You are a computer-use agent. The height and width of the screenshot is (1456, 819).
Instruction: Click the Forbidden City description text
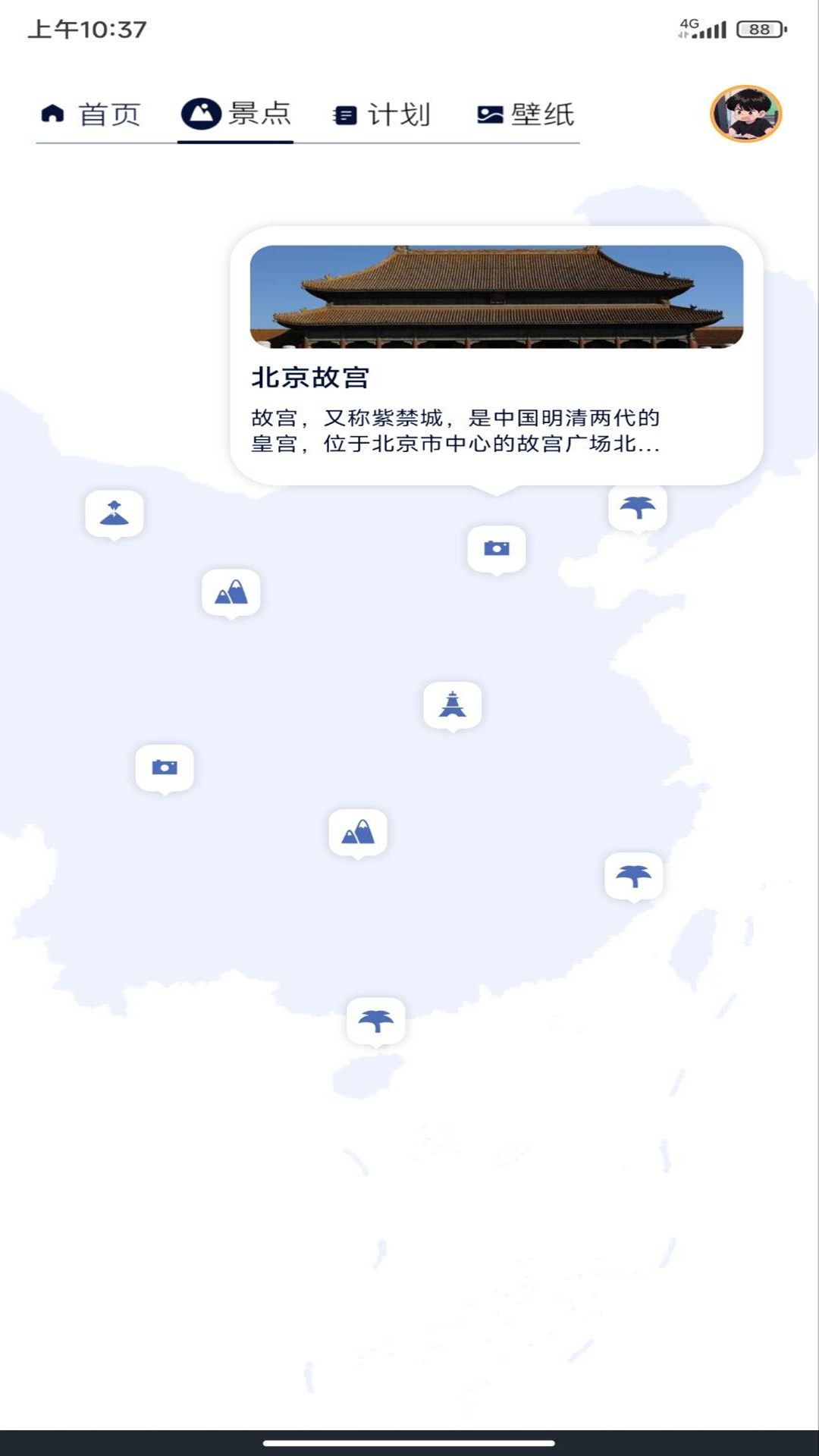pos(455,431)
